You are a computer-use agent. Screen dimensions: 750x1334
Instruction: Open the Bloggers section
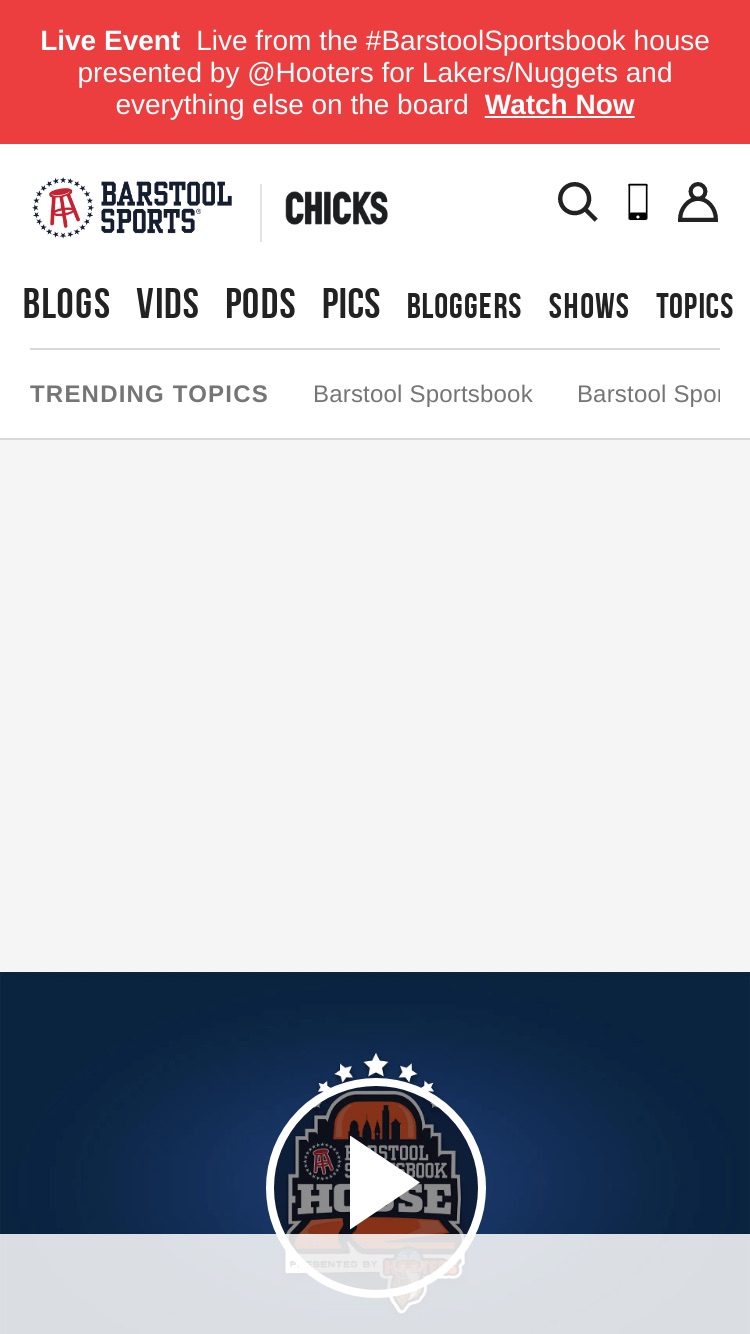click(464, 306)
